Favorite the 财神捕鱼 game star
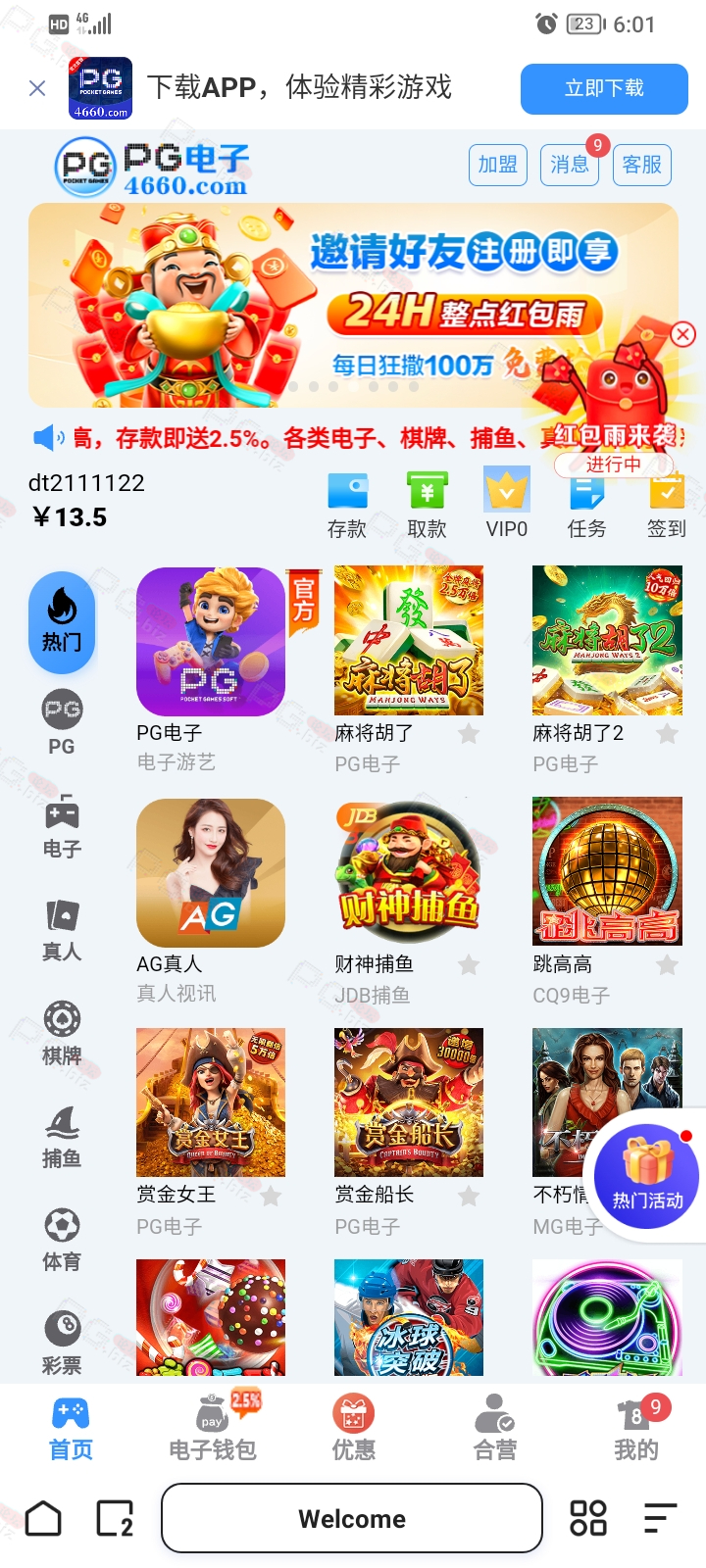The height and width of the screenshot is (1568, 706). point(470,965)
